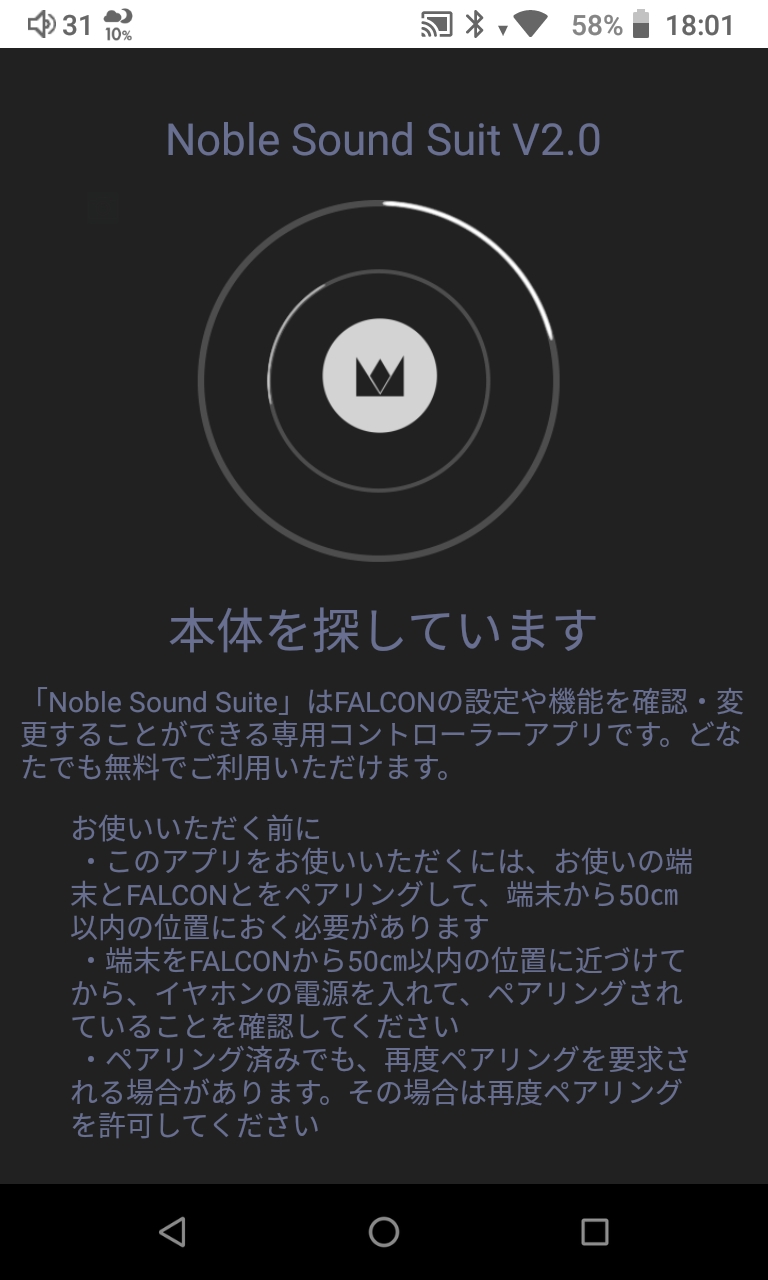Open the recent apps overview
The width and height of the screenshot is (768, 1280).
(595, 1231)
